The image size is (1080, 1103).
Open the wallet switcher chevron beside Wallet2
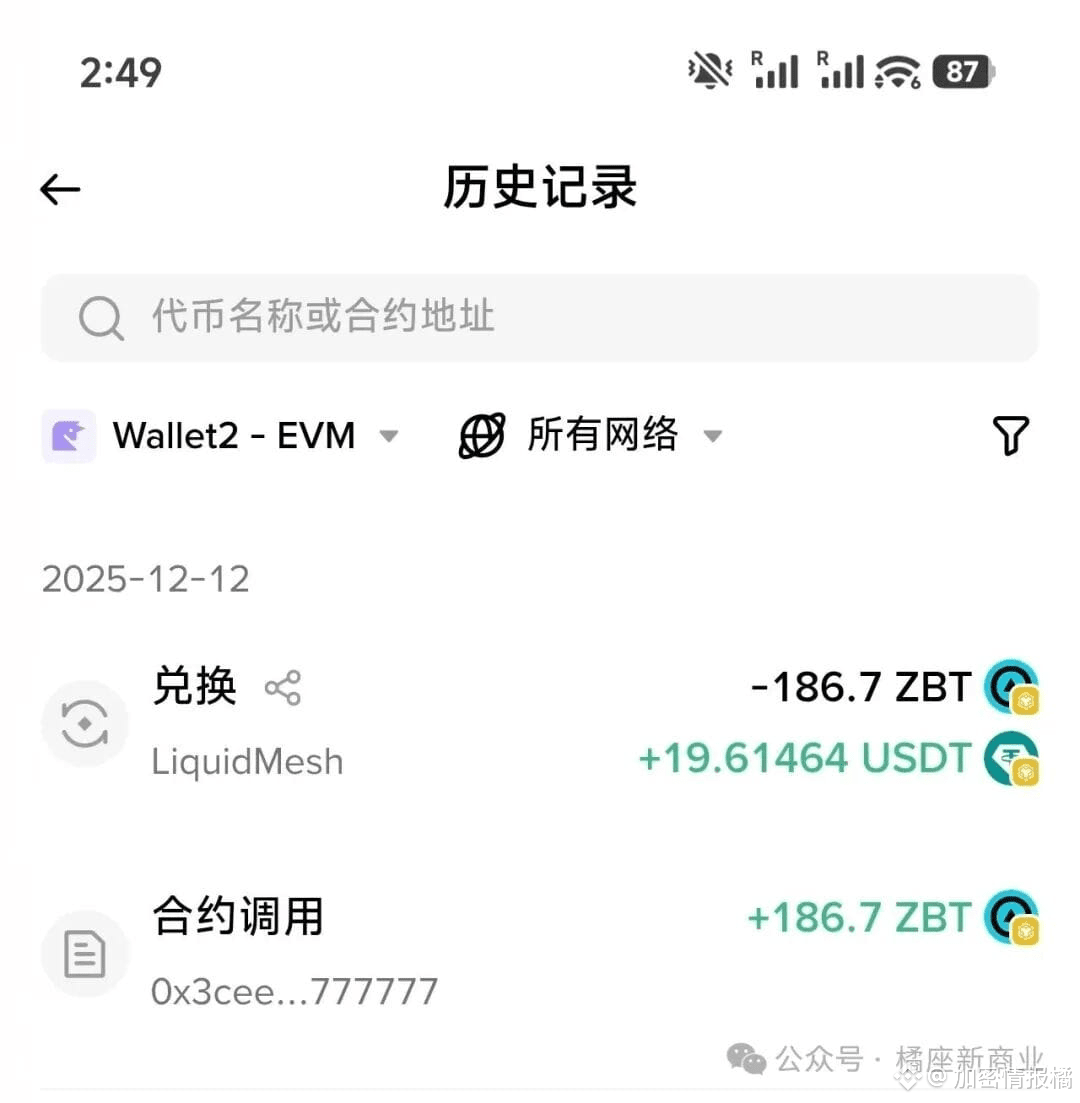click(390, 435)
